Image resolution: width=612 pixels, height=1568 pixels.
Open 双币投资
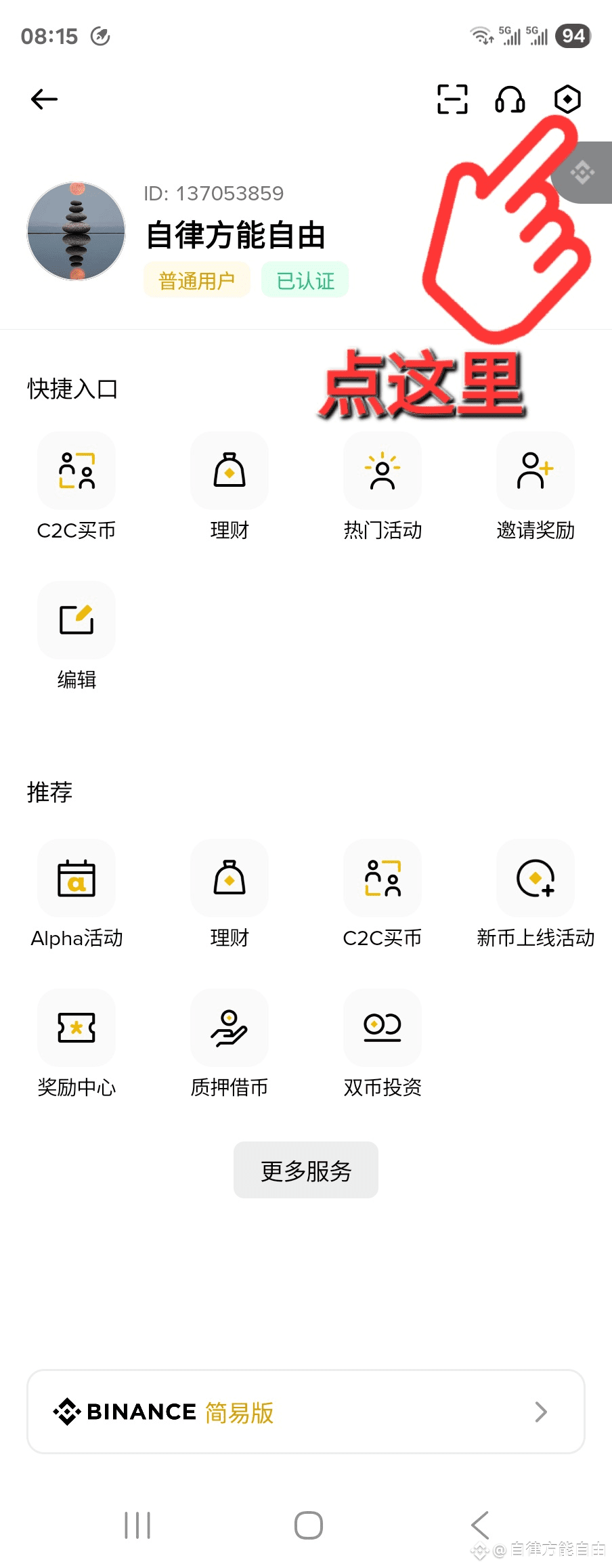tap(383, 1028)
